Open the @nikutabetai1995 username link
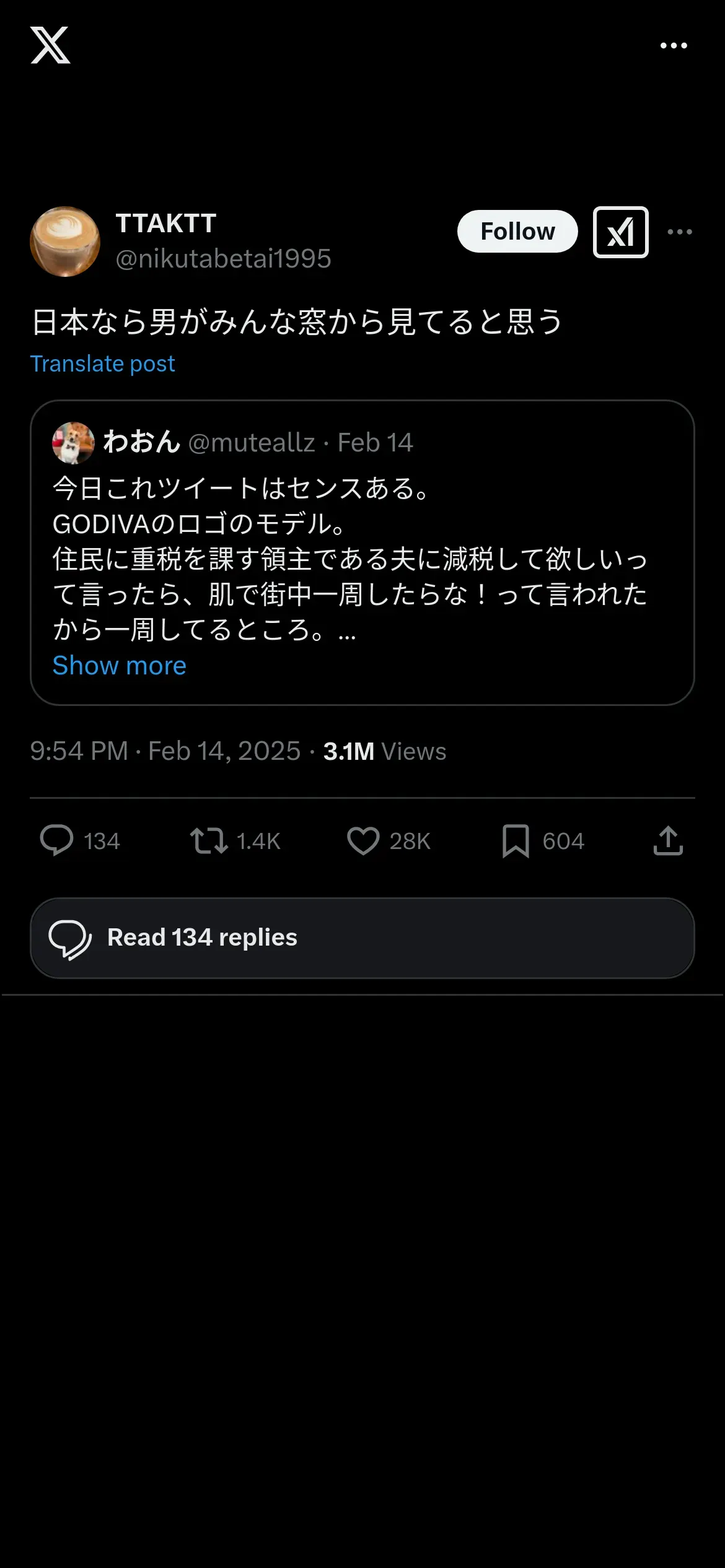The image size is (725, 1568). tap(223, 259)
